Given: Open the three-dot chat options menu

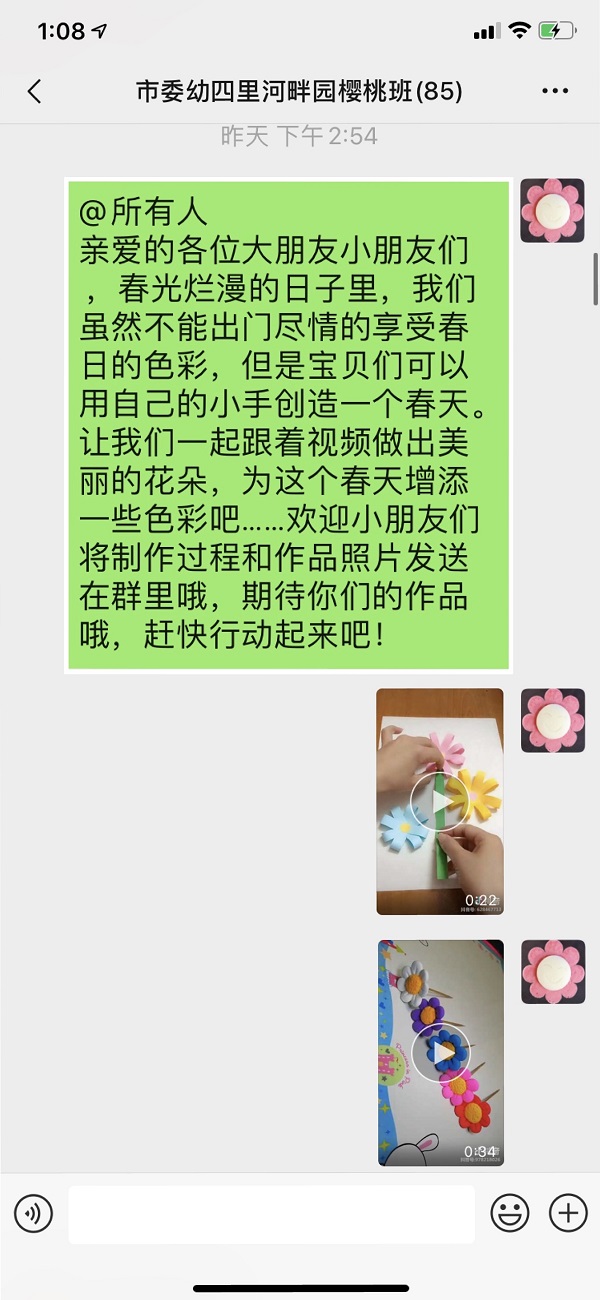Looking at the screenshot, I should point(554,92).
